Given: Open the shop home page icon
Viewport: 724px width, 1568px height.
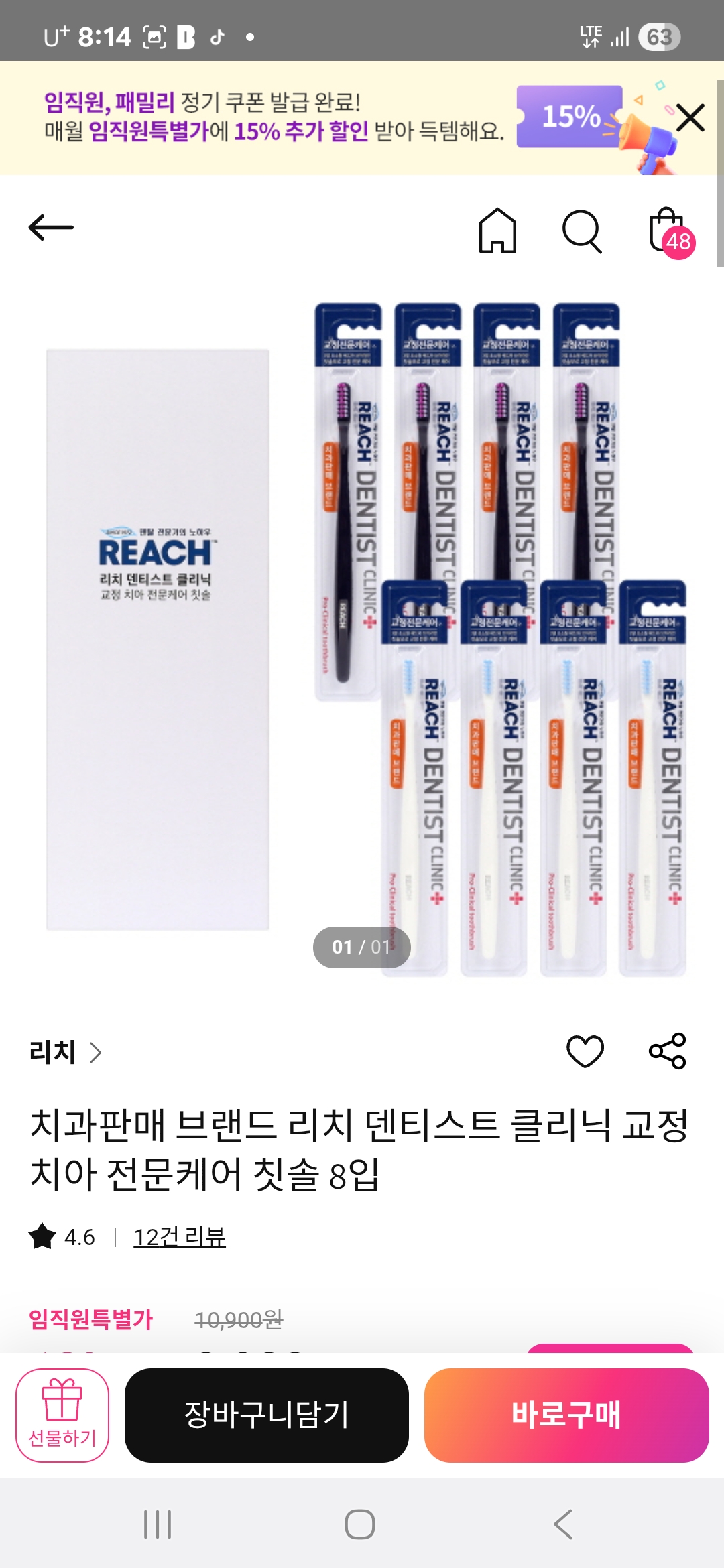Looking at the screenshot, I should coord(497,231).
